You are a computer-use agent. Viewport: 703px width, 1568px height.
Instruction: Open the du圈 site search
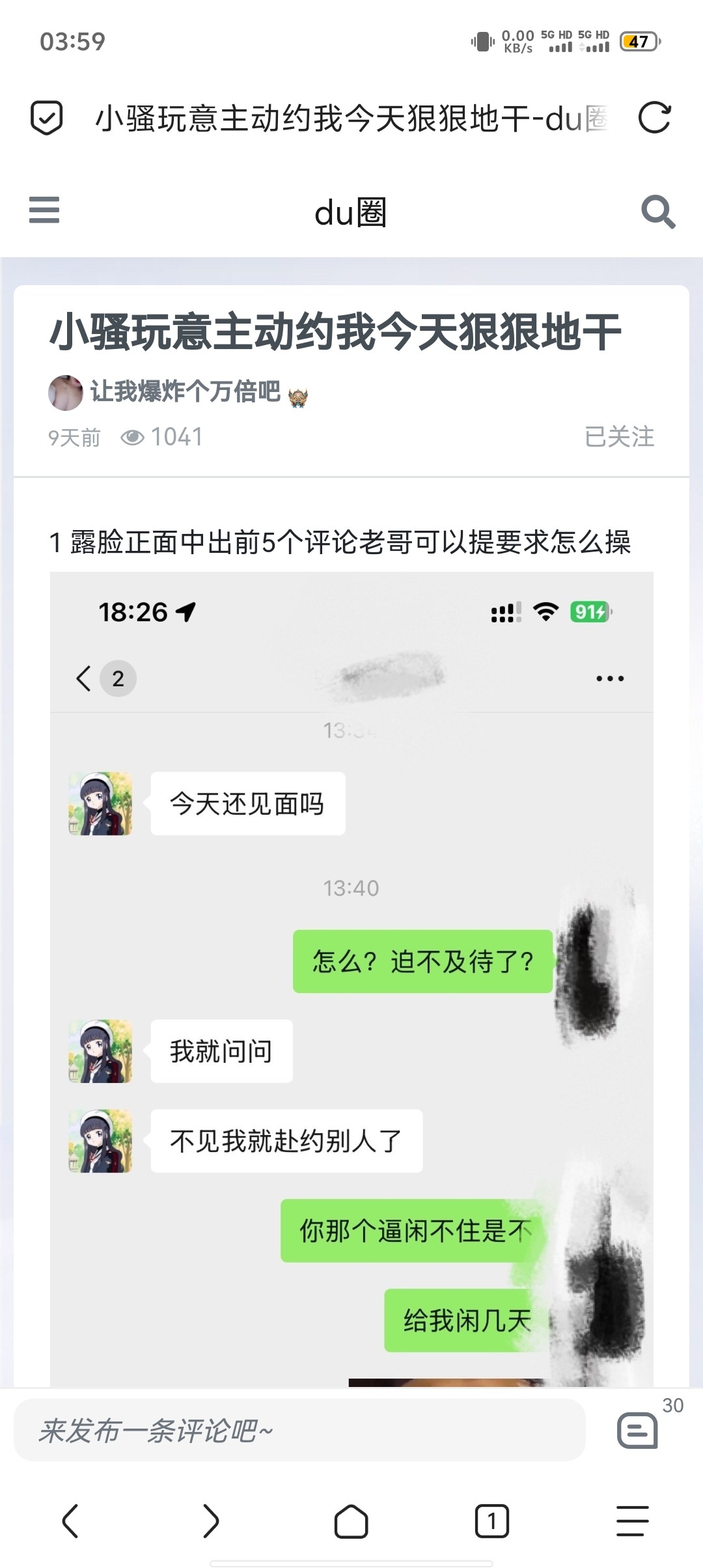click(658, 212)
